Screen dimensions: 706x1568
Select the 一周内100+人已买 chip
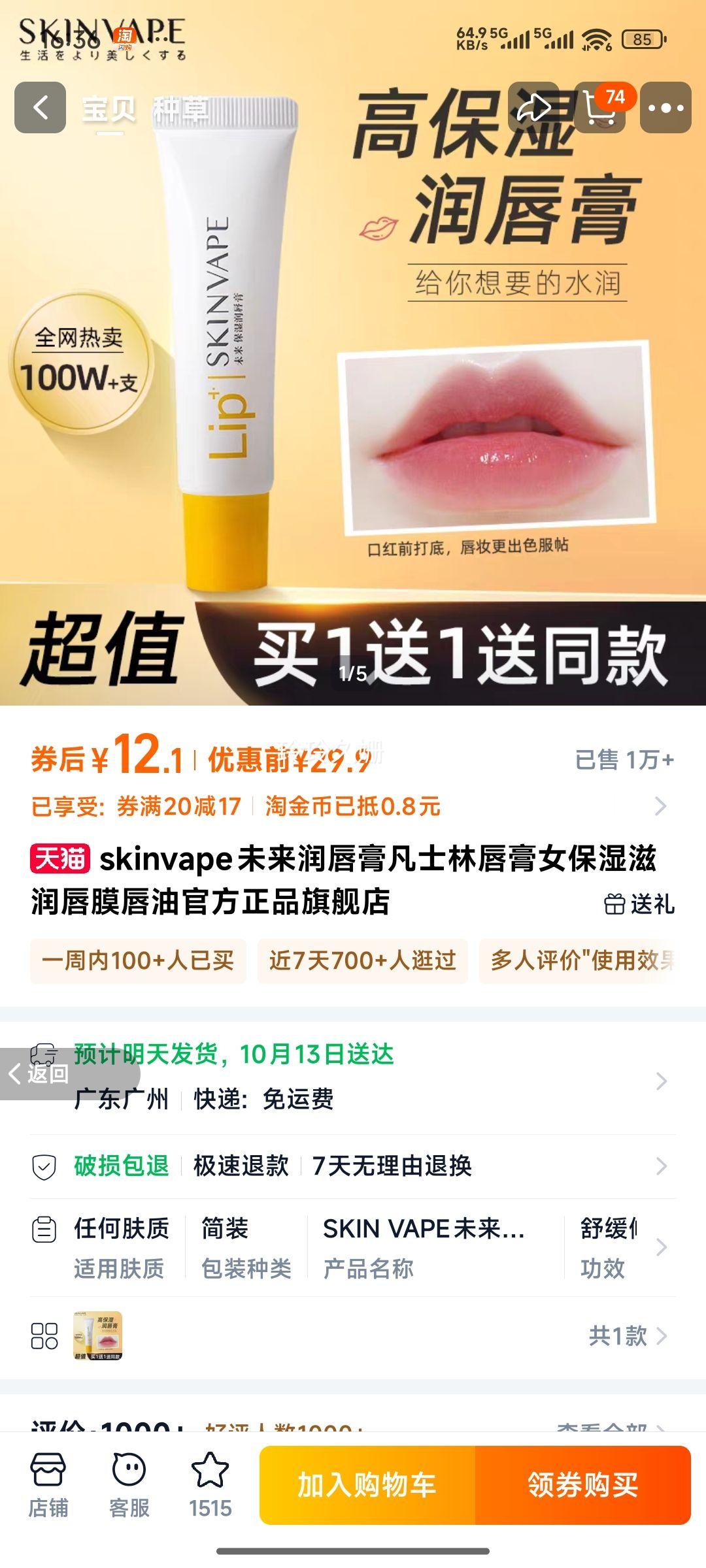coord(138,960)
